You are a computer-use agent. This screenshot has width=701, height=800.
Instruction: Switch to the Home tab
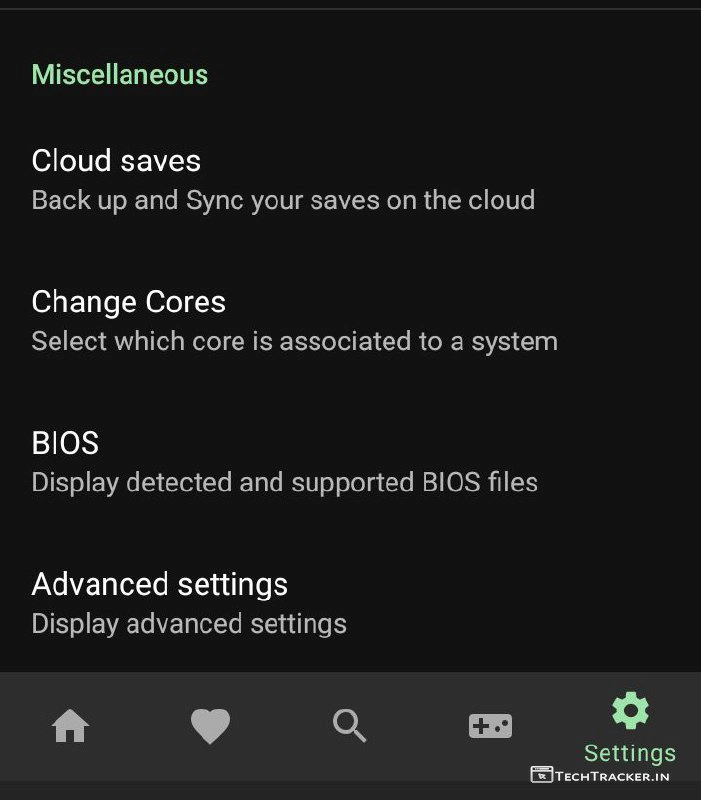point(70,726)
